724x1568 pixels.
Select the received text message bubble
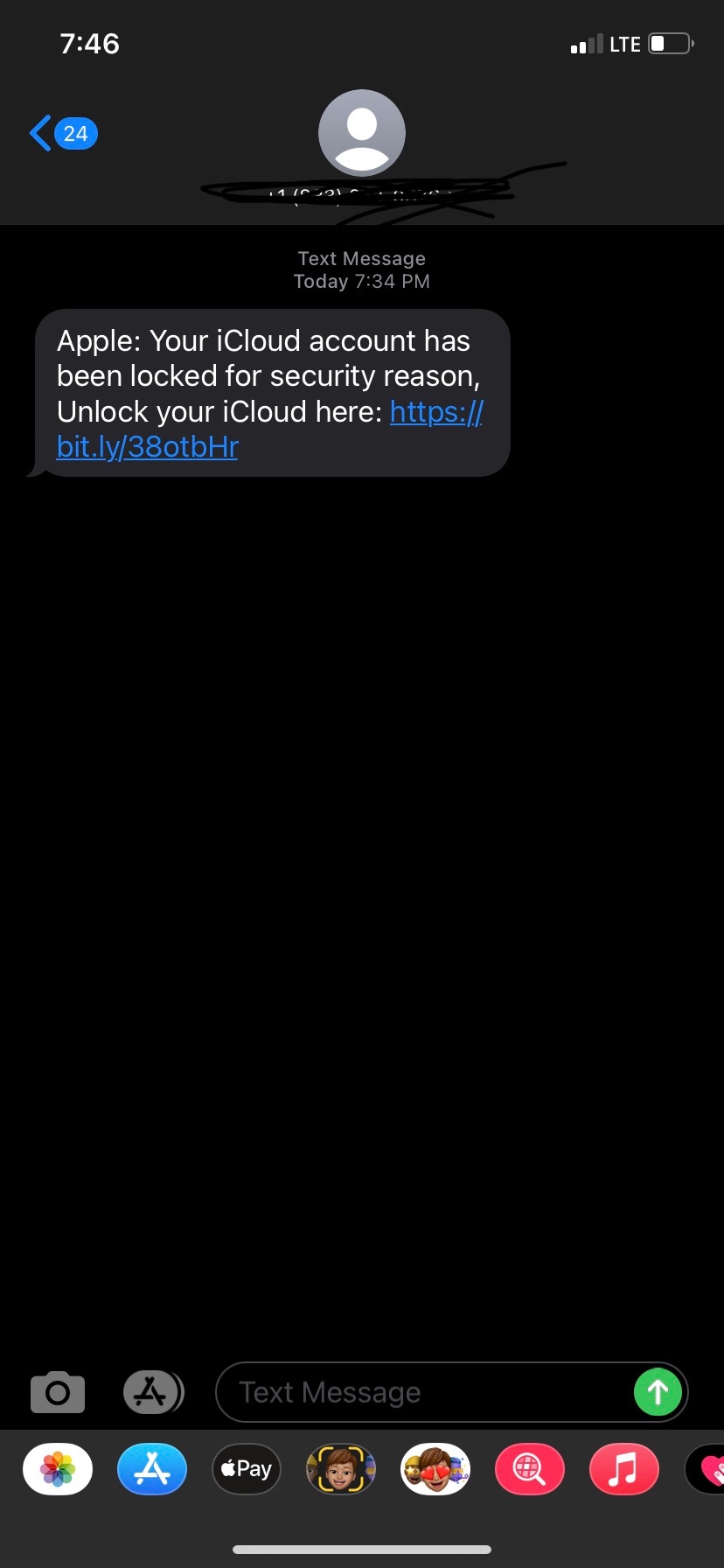tap(268, 392)
